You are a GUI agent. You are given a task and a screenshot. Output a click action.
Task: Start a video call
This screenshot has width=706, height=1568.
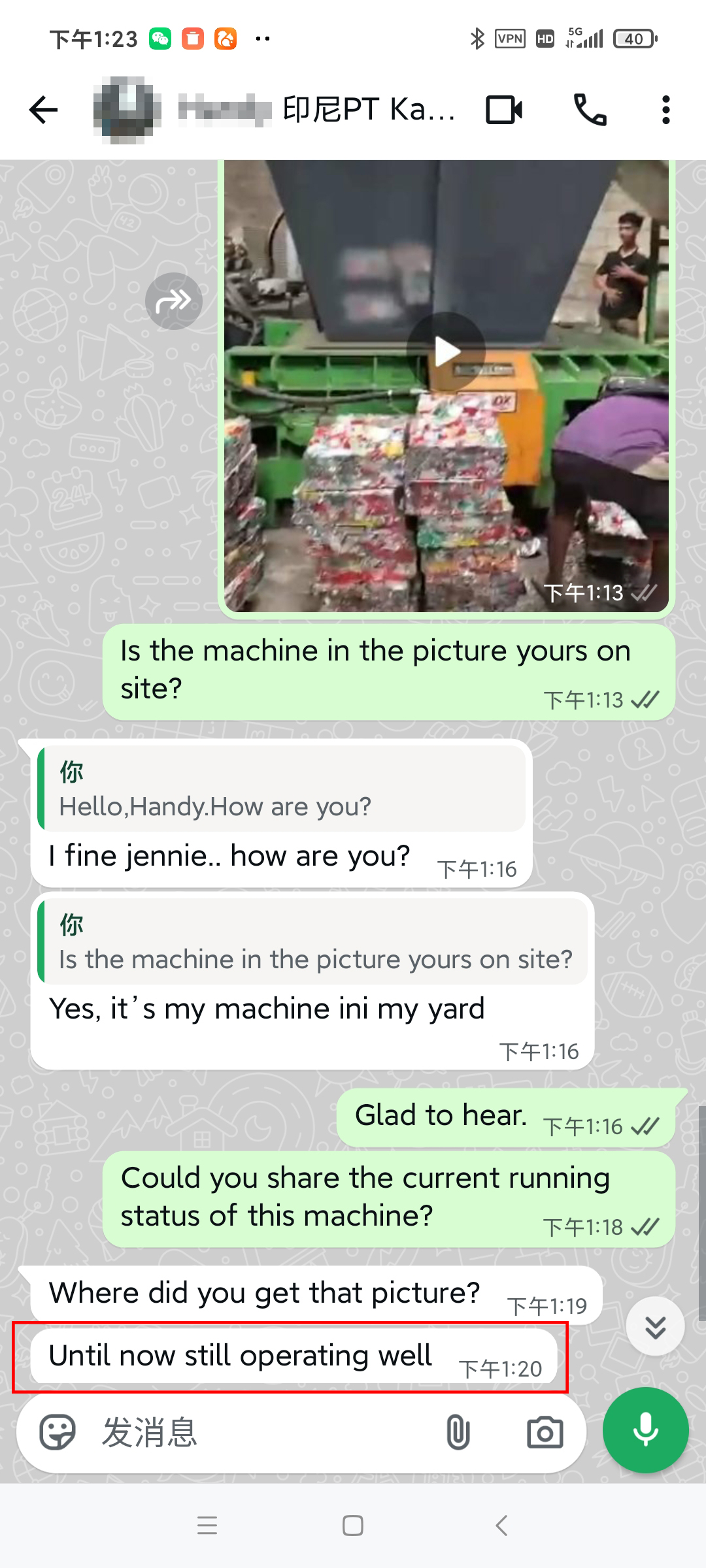click(504, 110)
